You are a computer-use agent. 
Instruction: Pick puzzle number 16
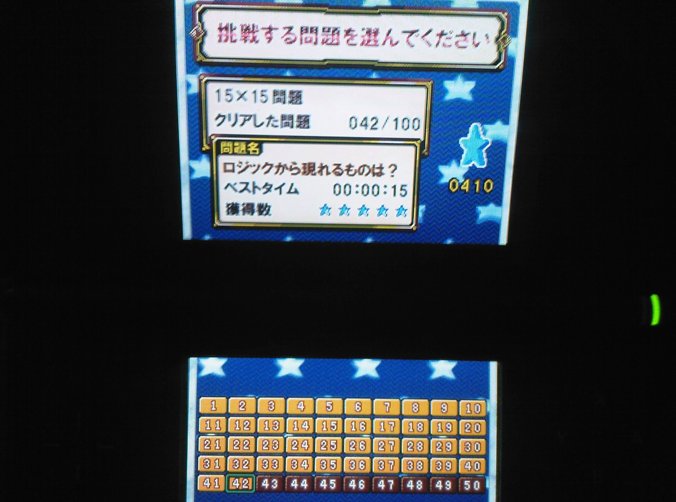357,426
